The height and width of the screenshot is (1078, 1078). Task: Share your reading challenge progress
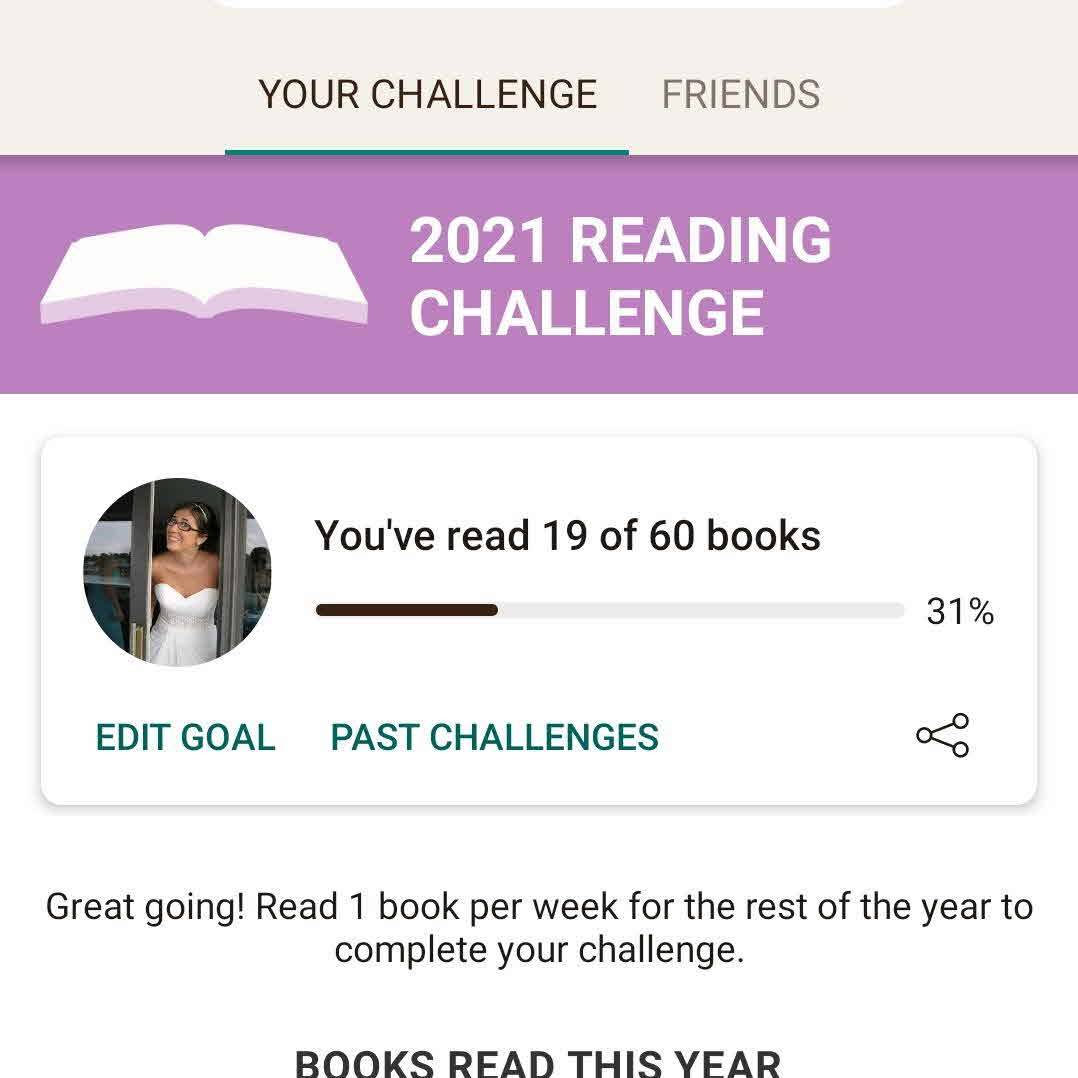click(x=942, y=736)
